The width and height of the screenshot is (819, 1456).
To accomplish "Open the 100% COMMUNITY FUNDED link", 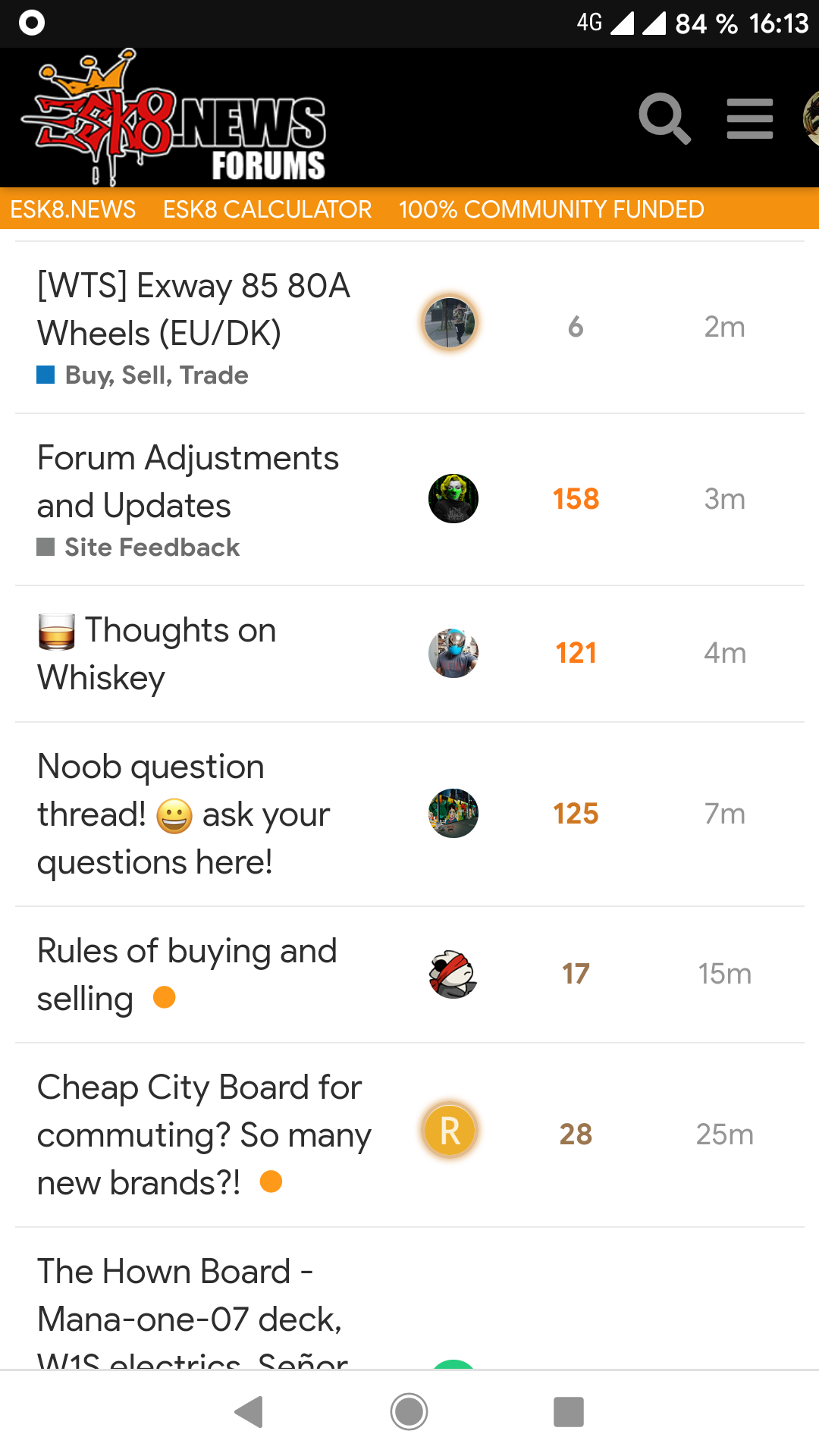I will point(551,209).
